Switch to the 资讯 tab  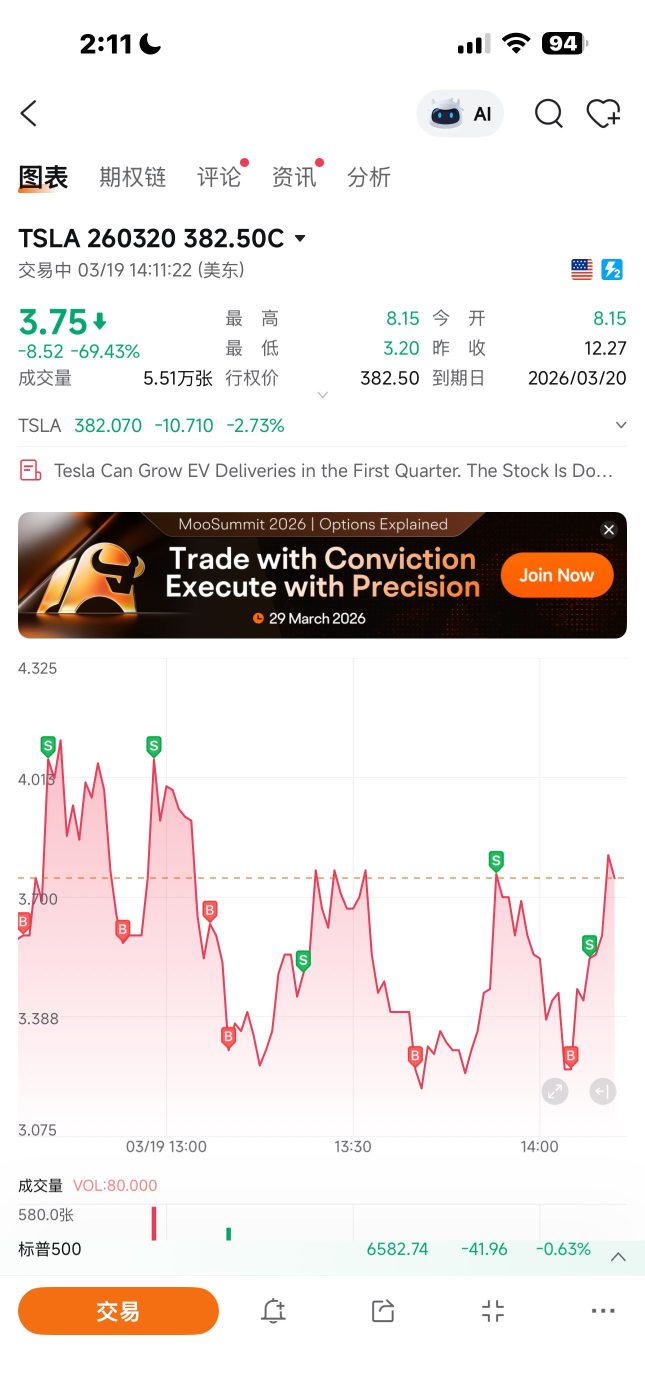(294, 177)
